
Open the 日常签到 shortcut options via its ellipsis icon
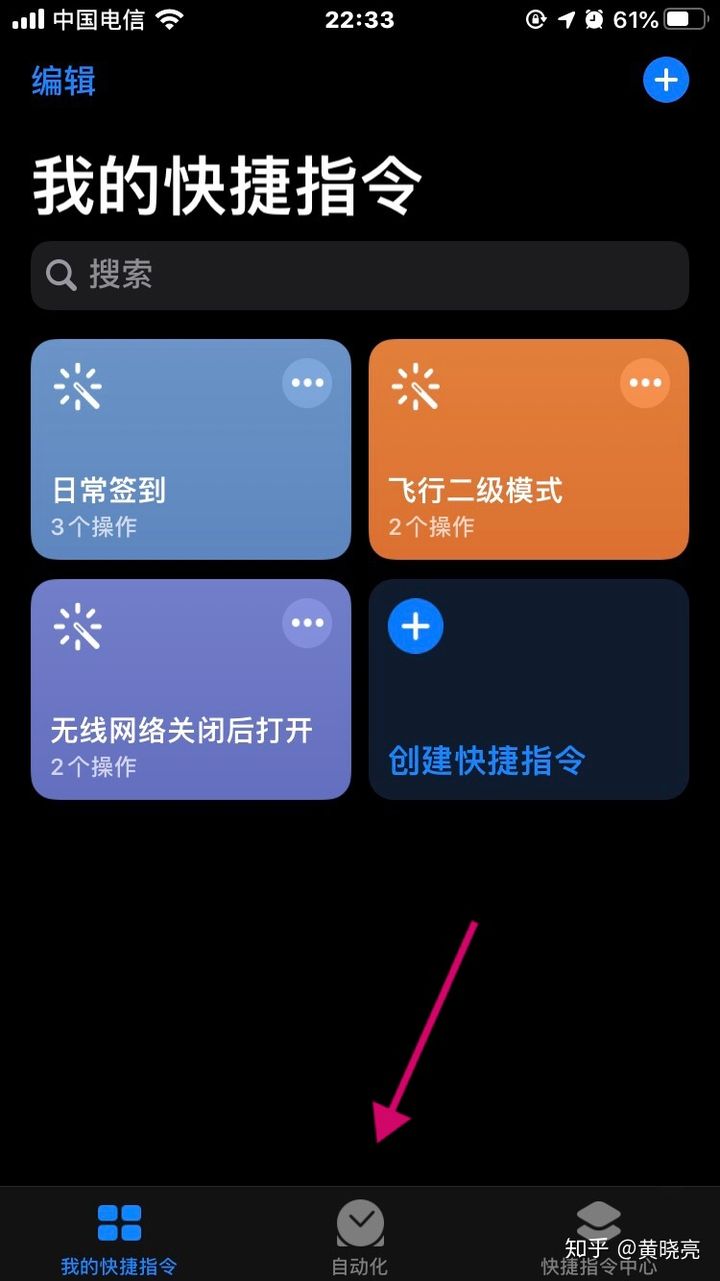(x=307, y=382)
